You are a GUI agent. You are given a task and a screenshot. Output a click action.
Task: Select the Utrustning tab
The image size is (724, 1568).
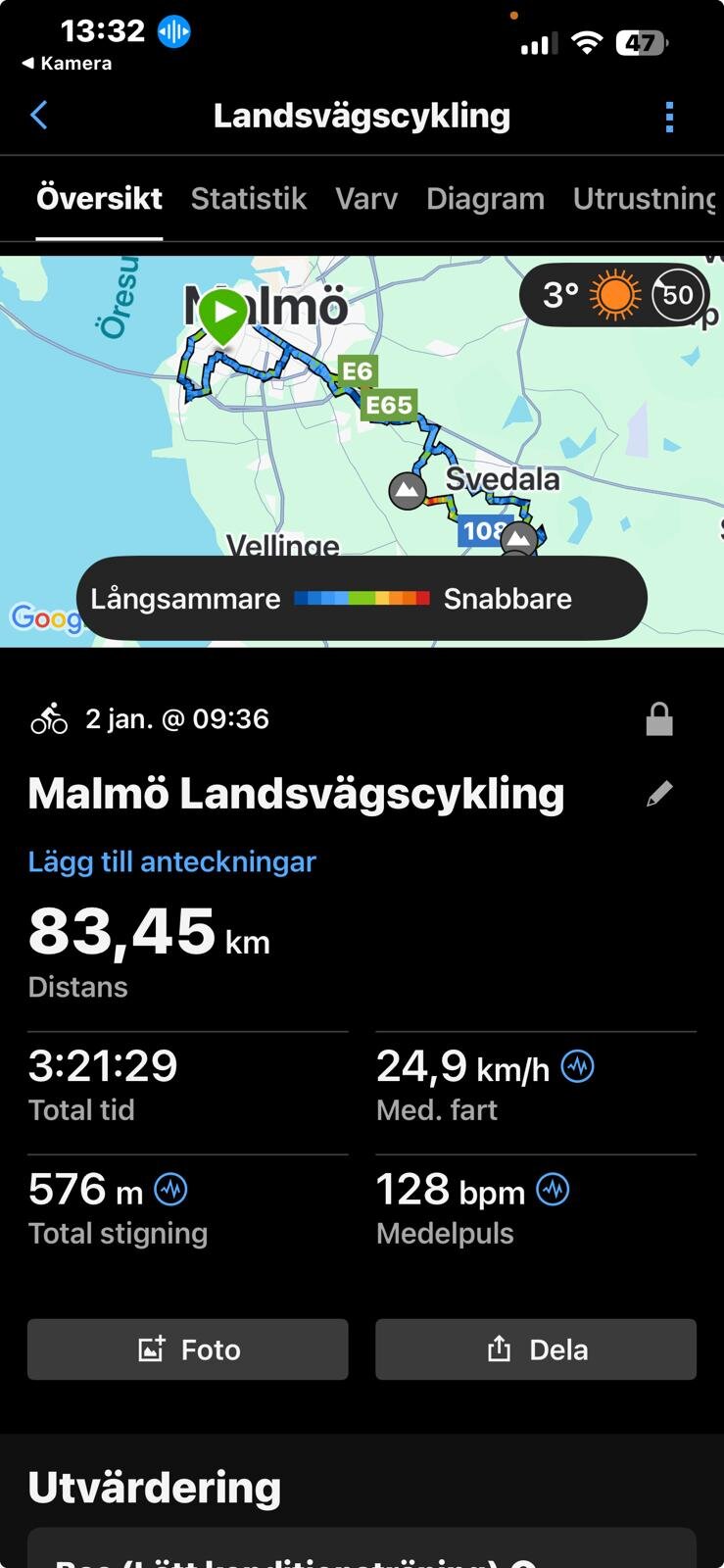pos(645,199)
